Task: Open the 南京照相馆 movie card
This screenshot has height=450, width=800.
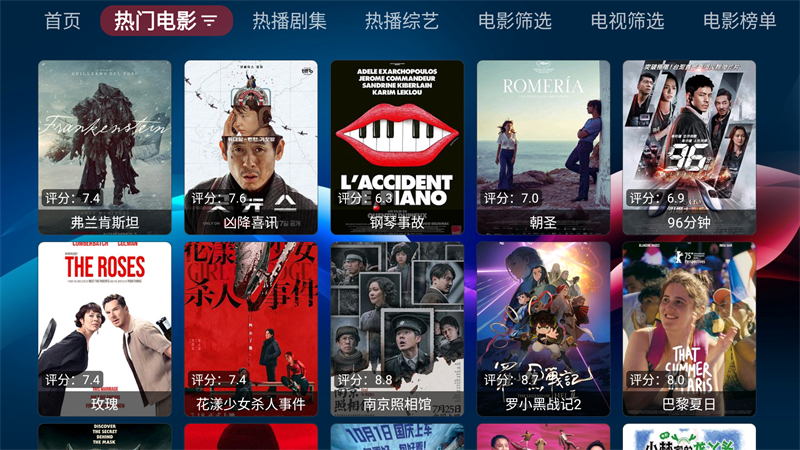Action: coord(397,328)
